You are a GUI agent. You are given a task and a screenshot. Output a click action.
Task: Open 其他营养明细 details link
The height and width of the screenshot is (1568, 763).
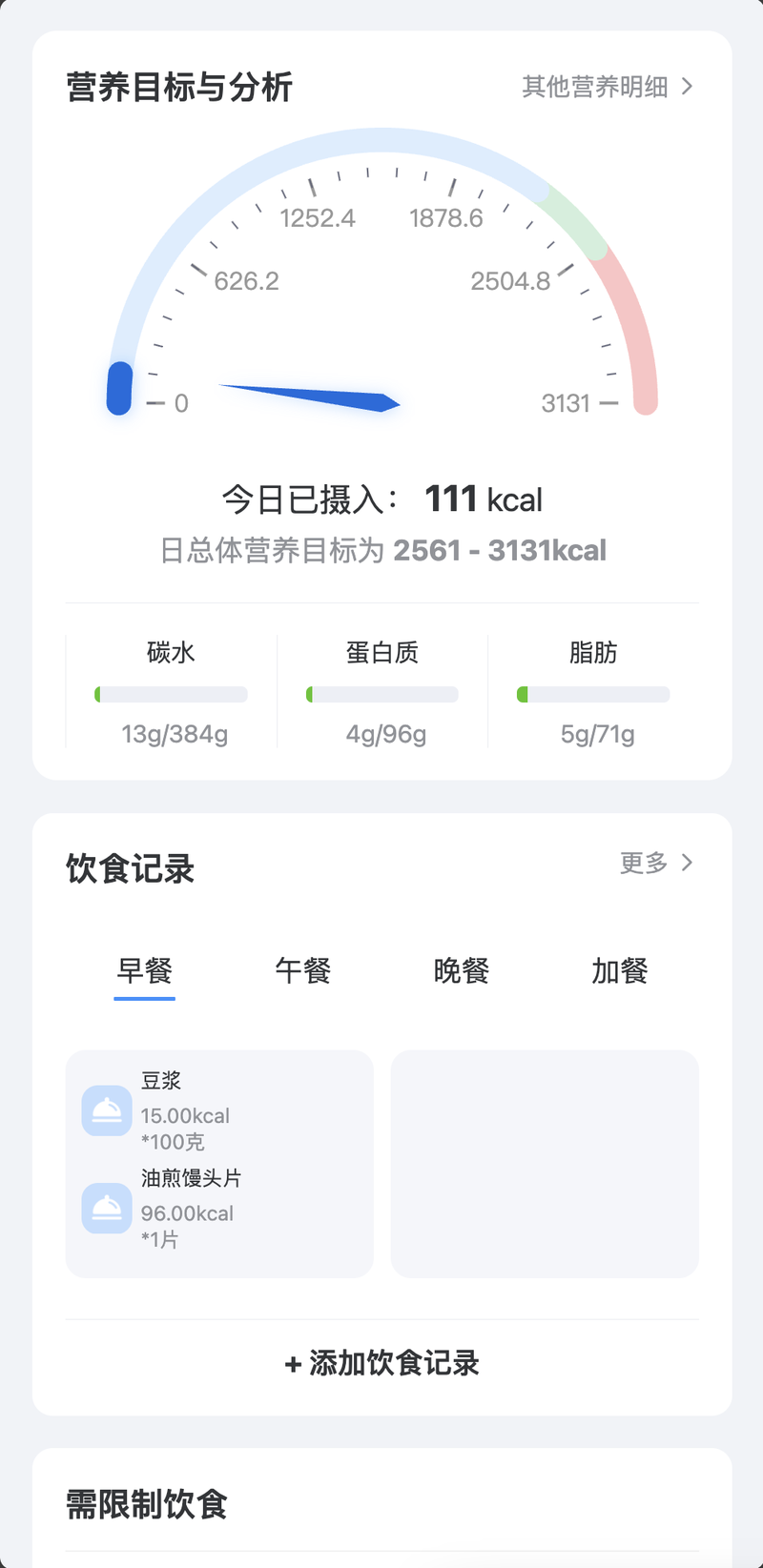coord(608,87)
